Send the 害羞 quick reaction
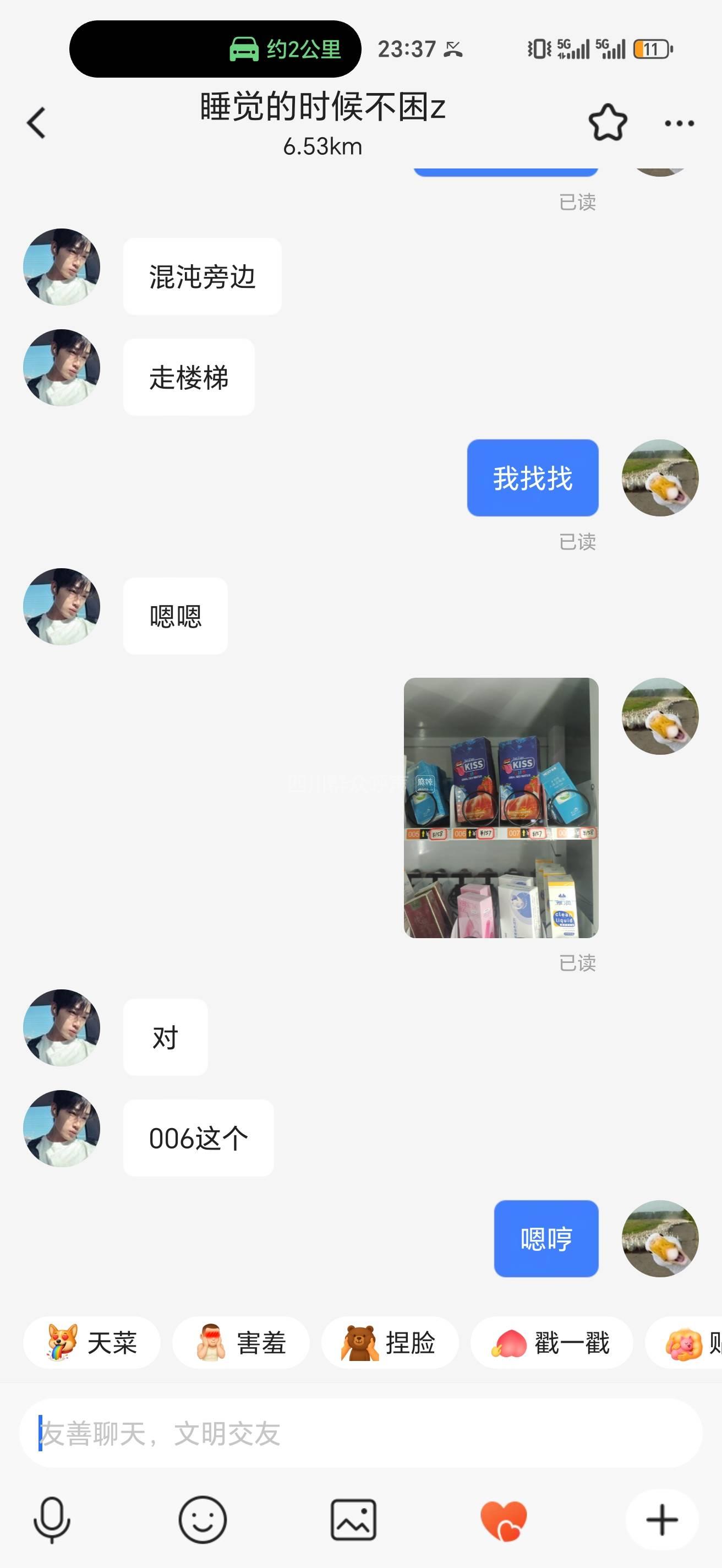Screen dimensions: 722x1568 click(x=241, y=1342)
